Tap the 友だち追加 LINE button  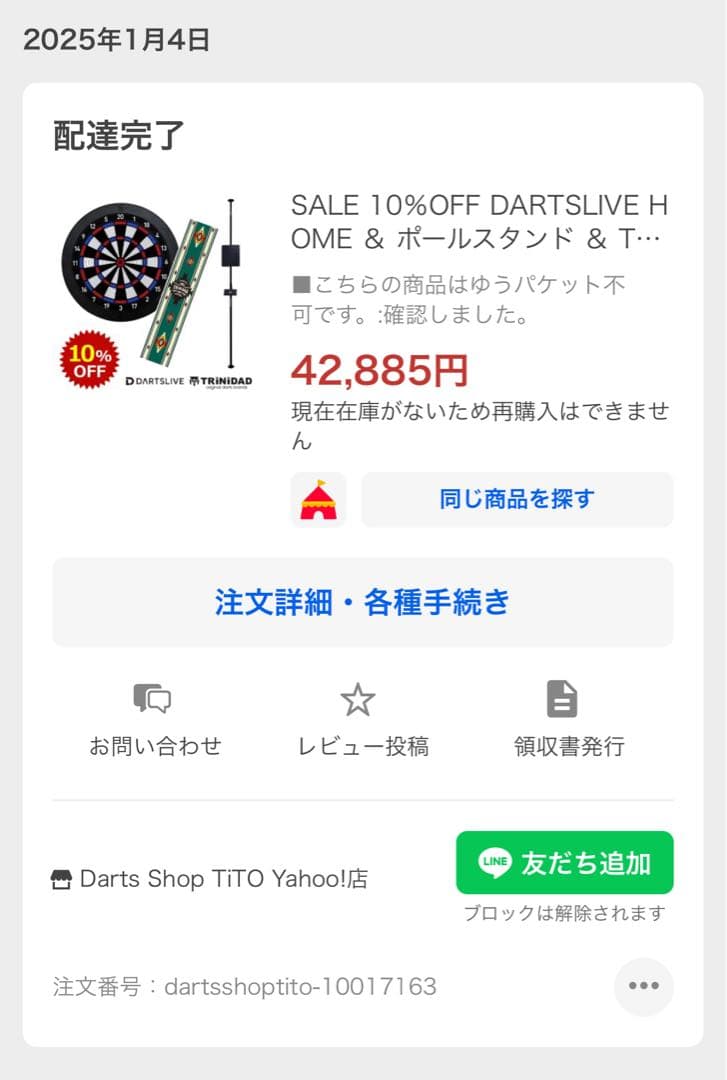(564, 862)
